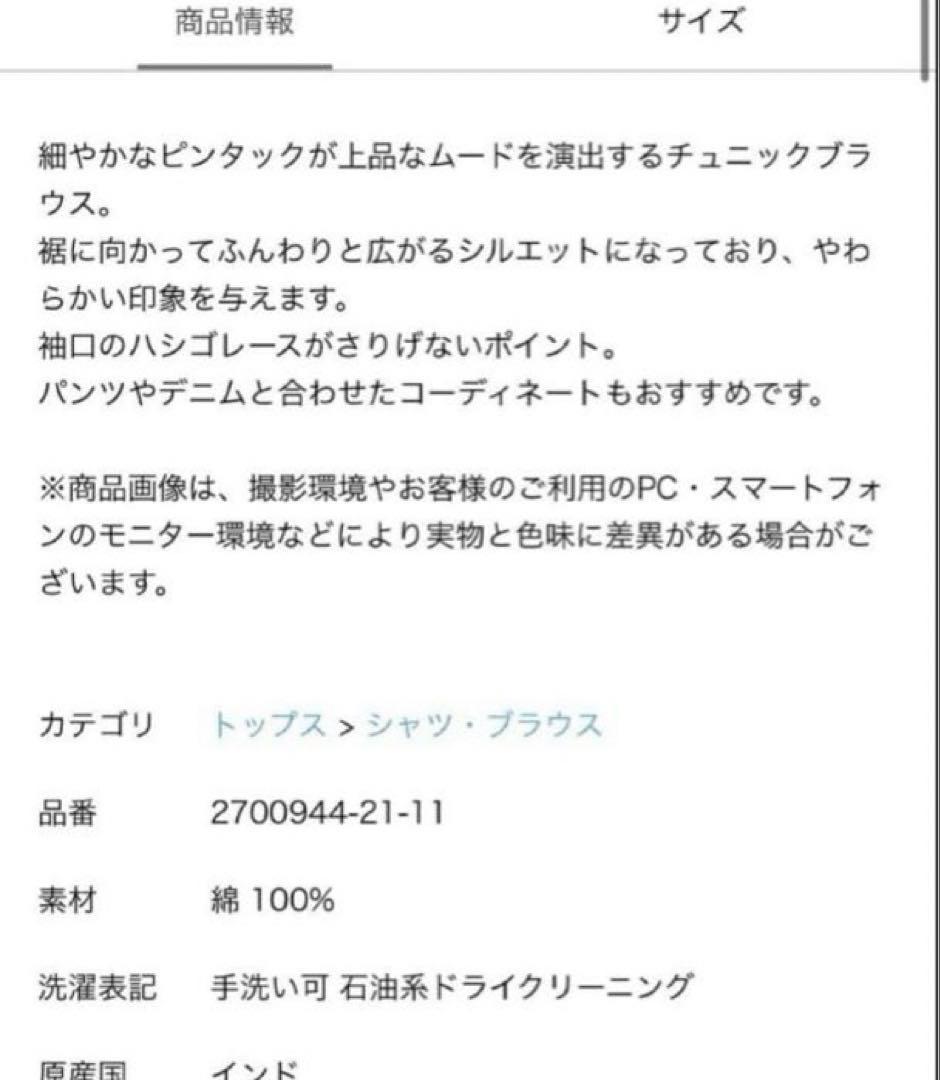This screenshot has width=940, height=1080.
Task: Select the 商品情報 tab
Action: tap(235, 22)
